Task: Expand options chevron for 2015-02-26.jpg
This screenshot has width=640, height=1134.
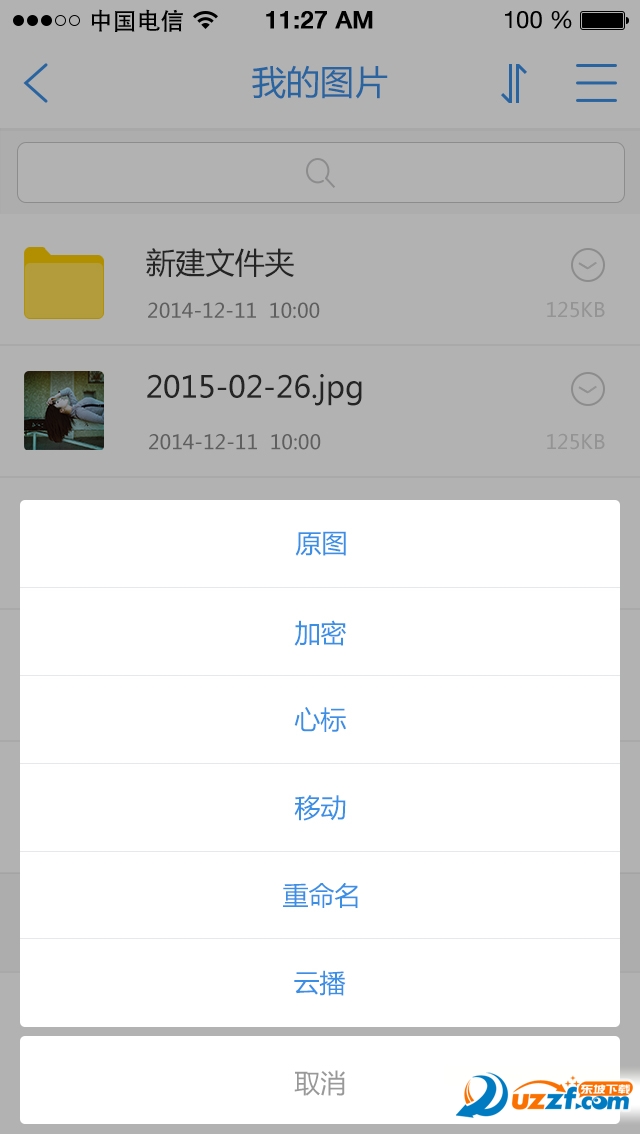Action: [588, 389]
